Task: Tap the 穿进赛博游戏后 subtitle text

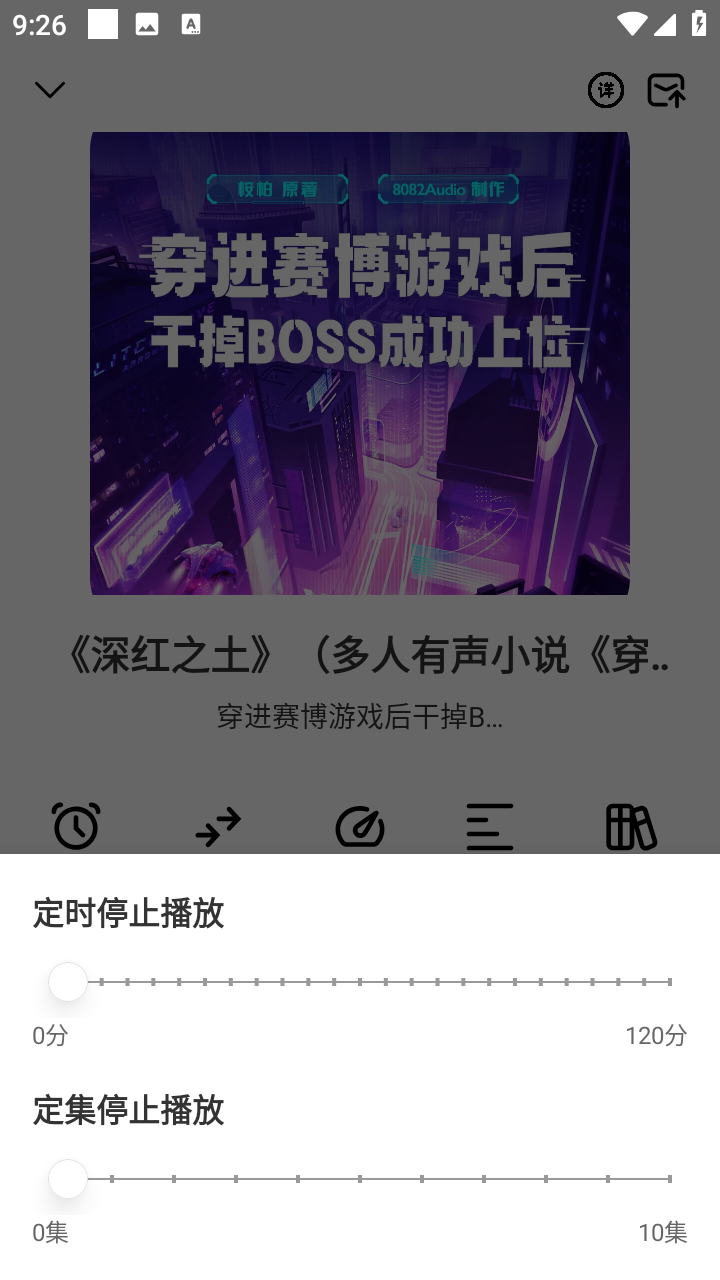Action: 360,718
